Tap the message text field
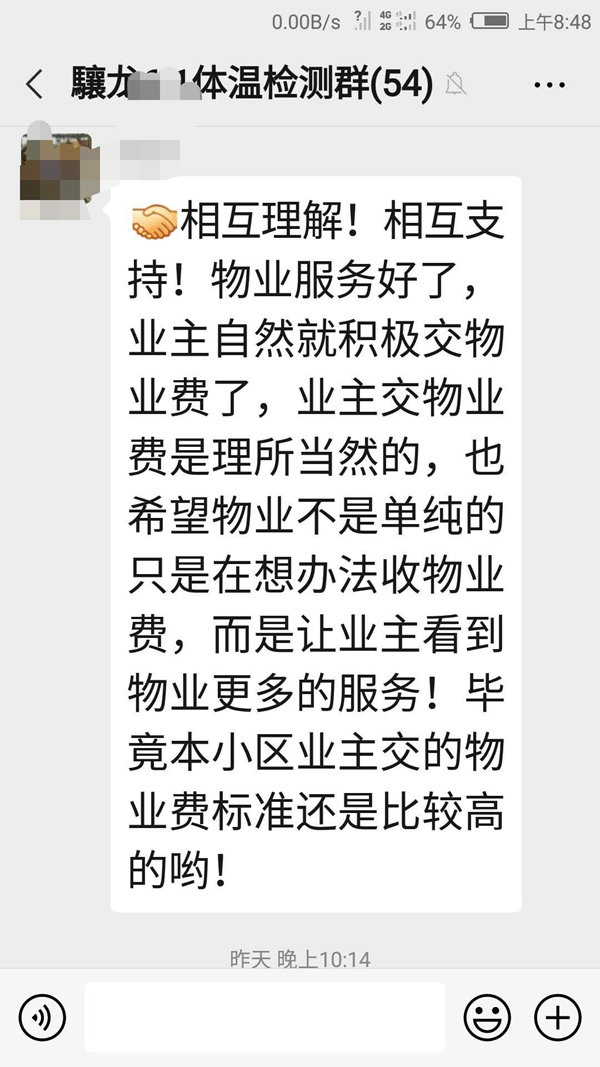 pyautogui.click(x=265, y=1017)
